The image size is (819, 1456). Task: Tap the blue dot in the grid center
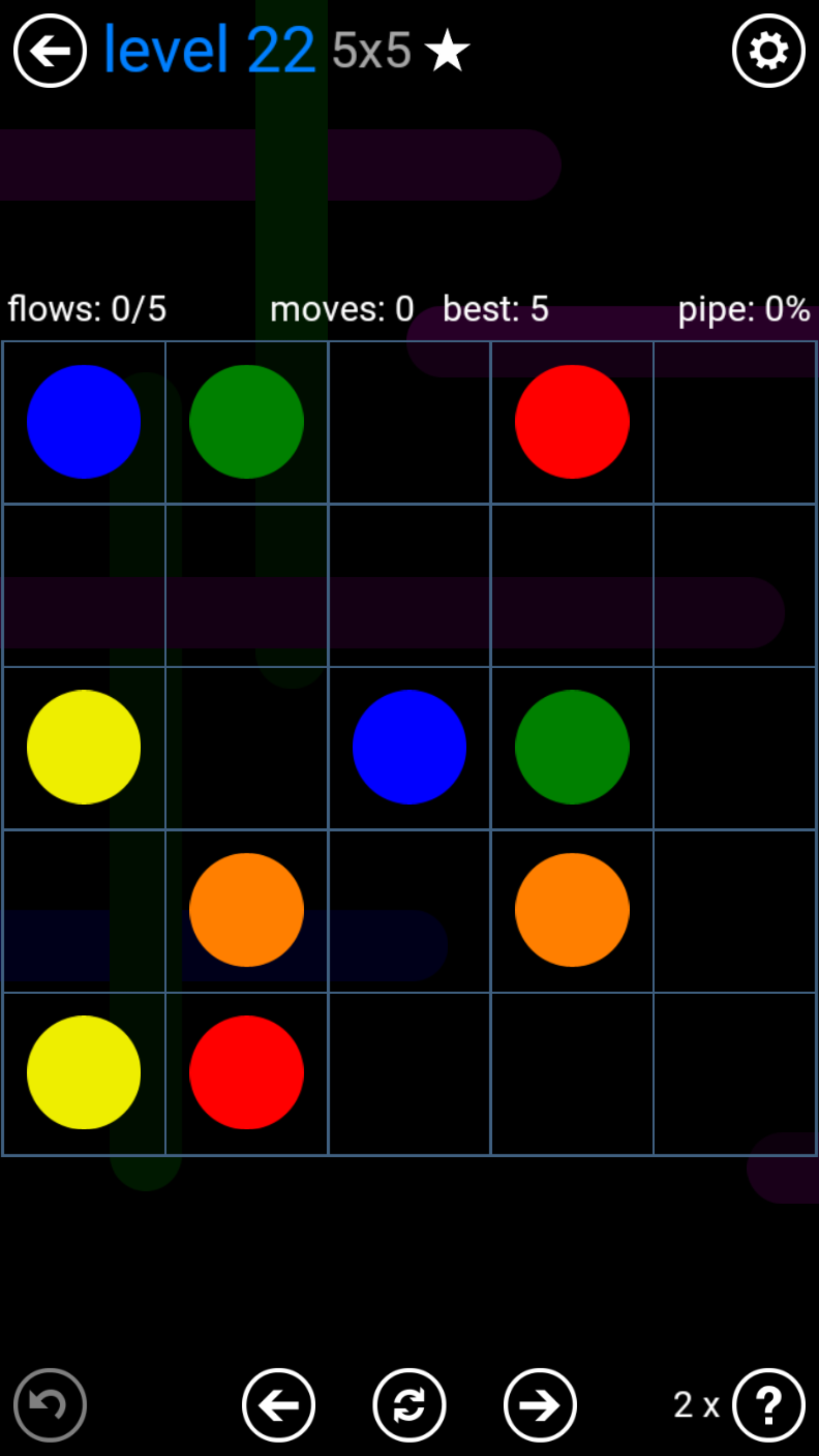click(x=409, y=747)
